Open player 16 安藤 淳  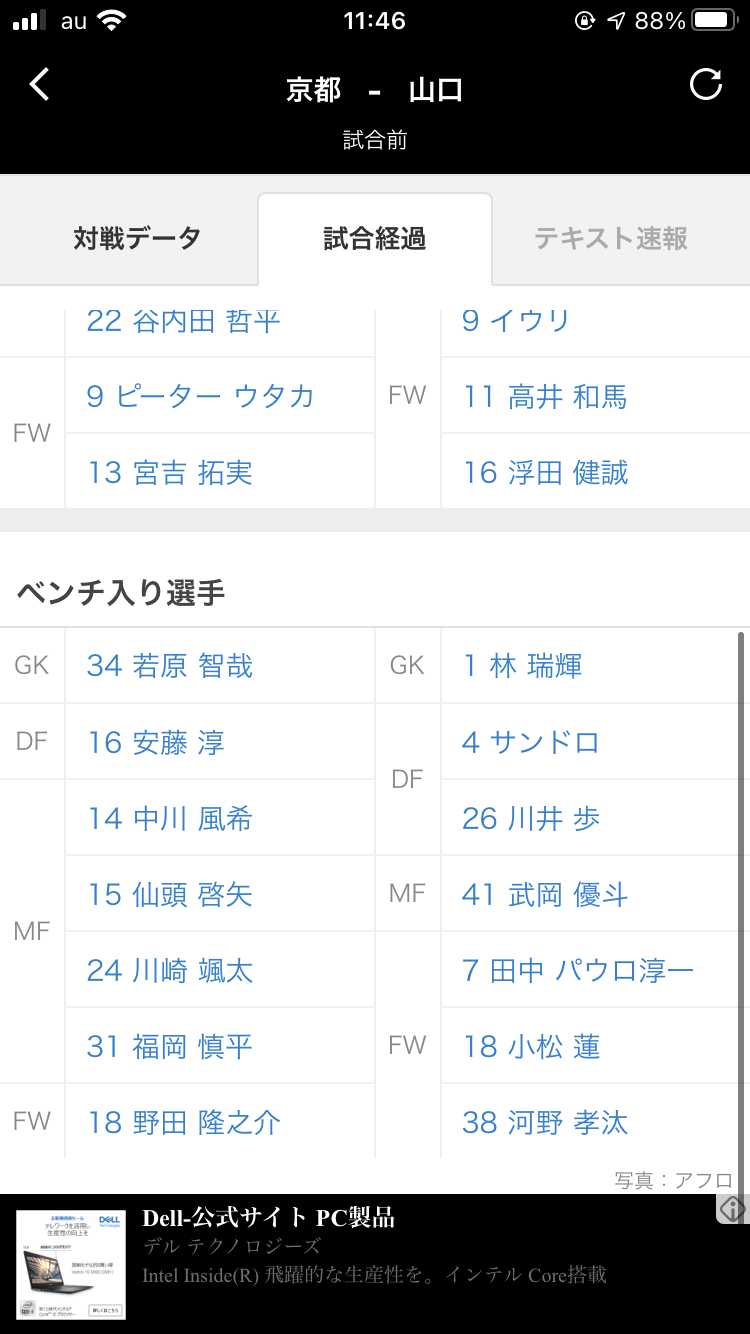156,742
